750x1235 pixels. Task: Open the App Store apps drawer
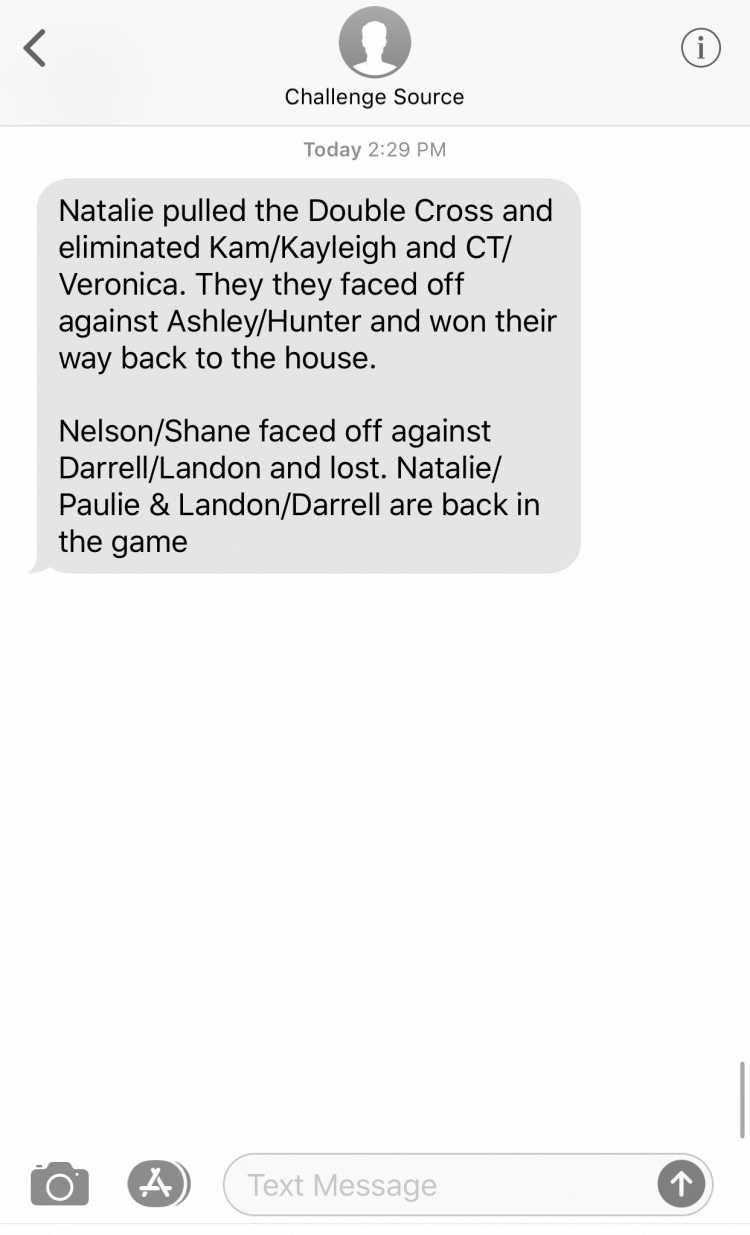(x=158, y=1185)
